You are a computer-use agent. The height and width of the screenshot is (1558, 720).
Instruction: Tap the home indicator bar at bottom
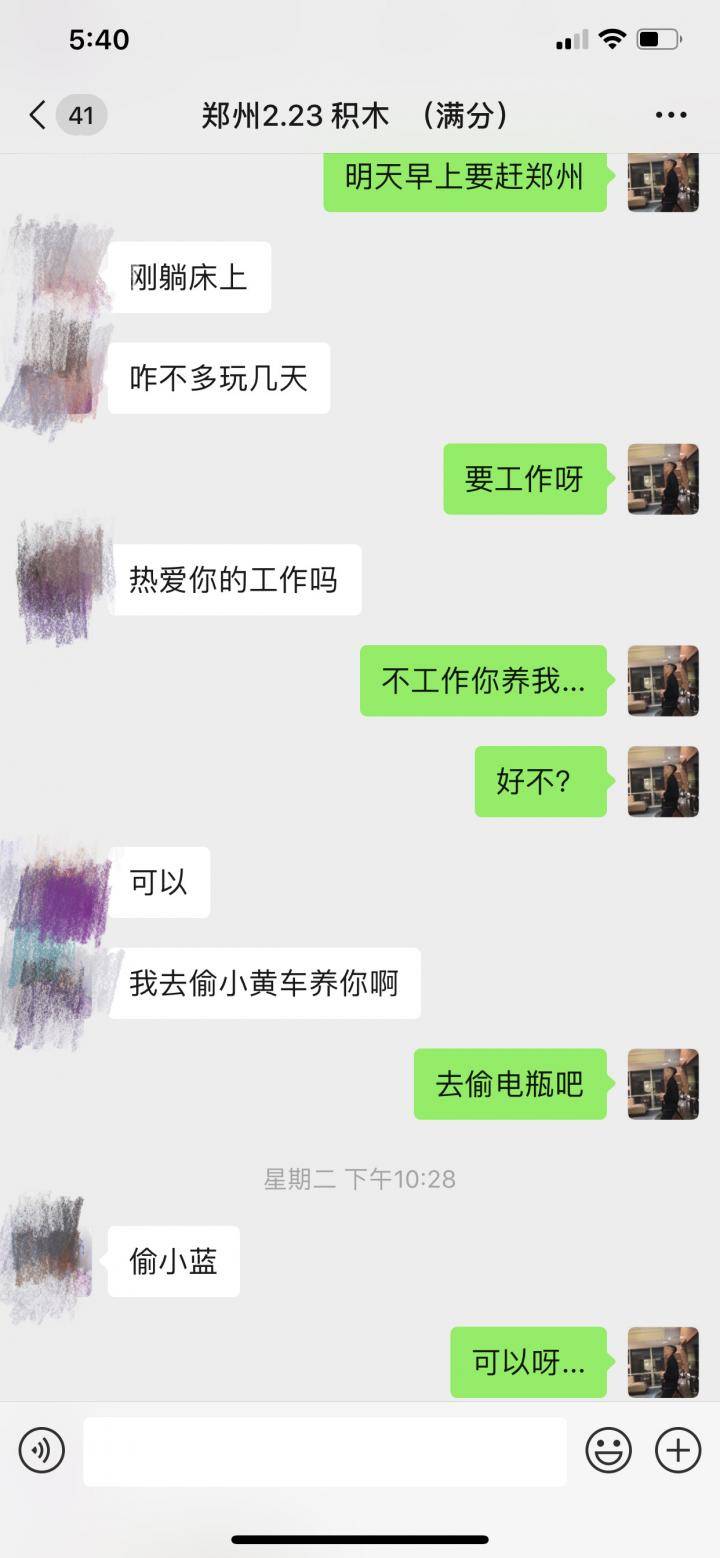[x=360, y=1541]
